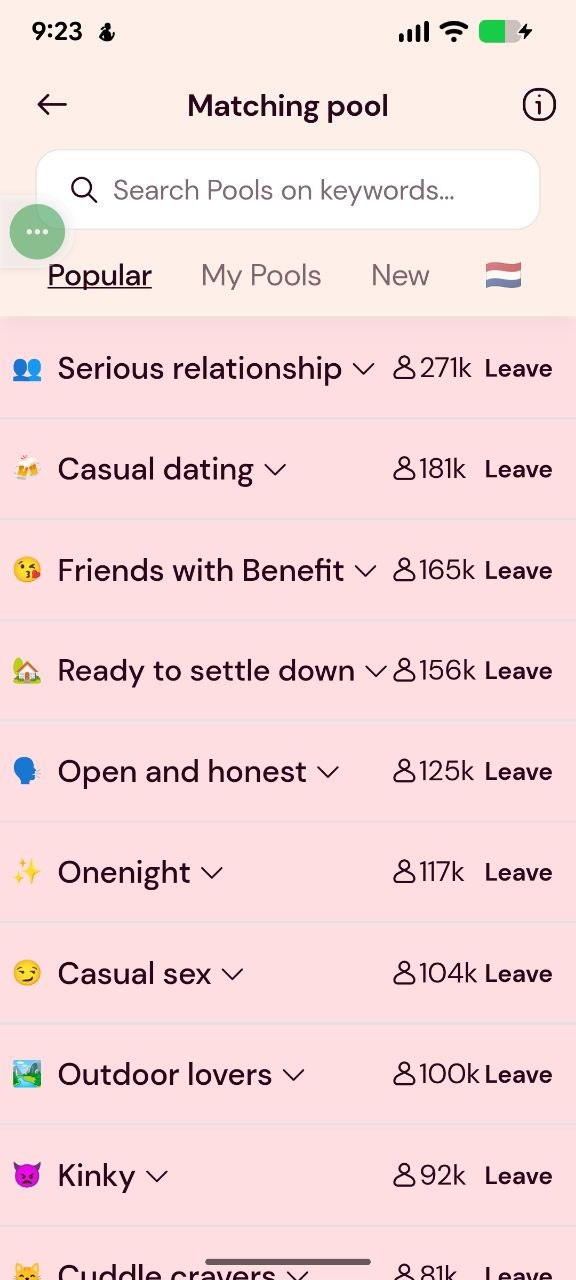Leave the Casual sex pool
Image resolution: width=576 pixels, height=1280 pixels.
coord(518,974)
